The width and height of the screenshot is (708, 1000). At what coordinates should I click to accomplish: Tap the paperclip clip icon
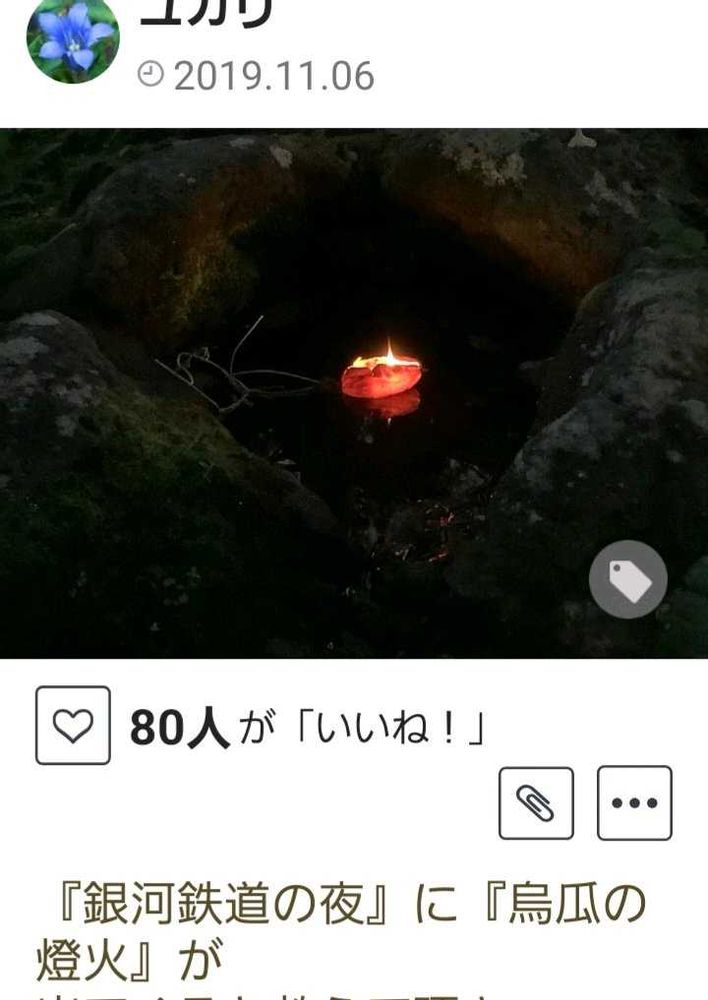[x=536, y=803]
